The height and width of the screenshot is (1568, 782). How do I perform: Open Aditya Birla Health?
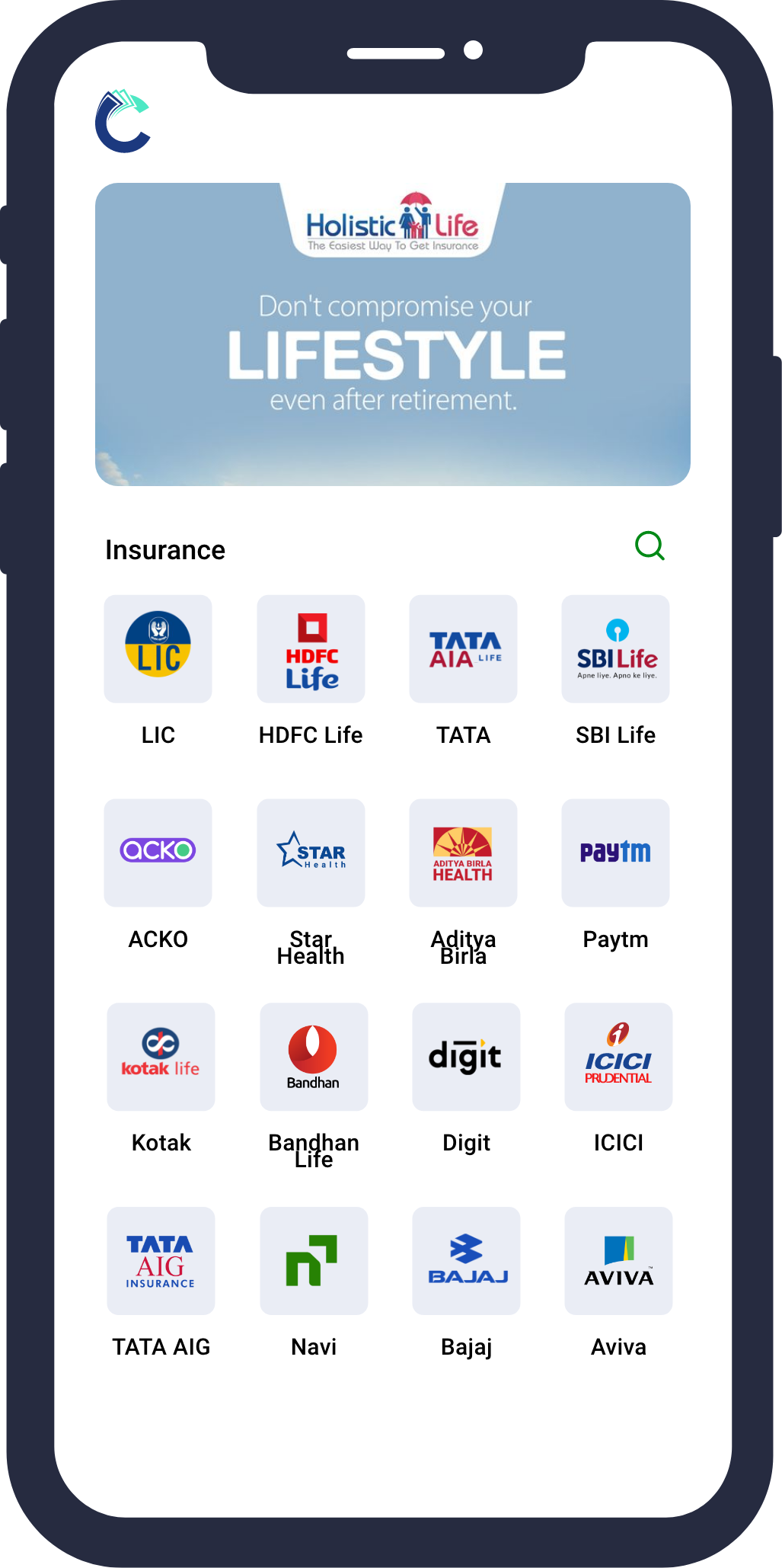point(463,853)
